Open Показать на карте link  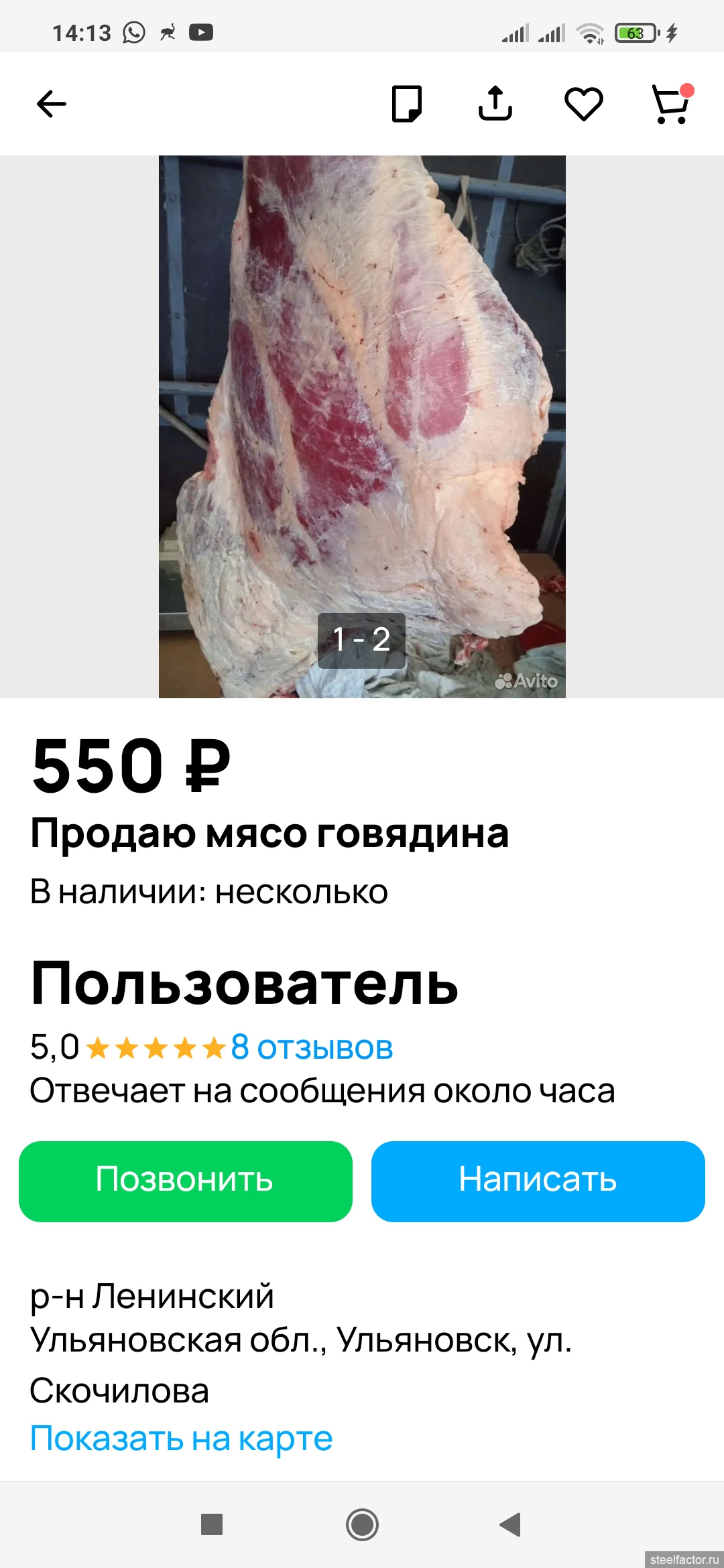coord(181,1439)
